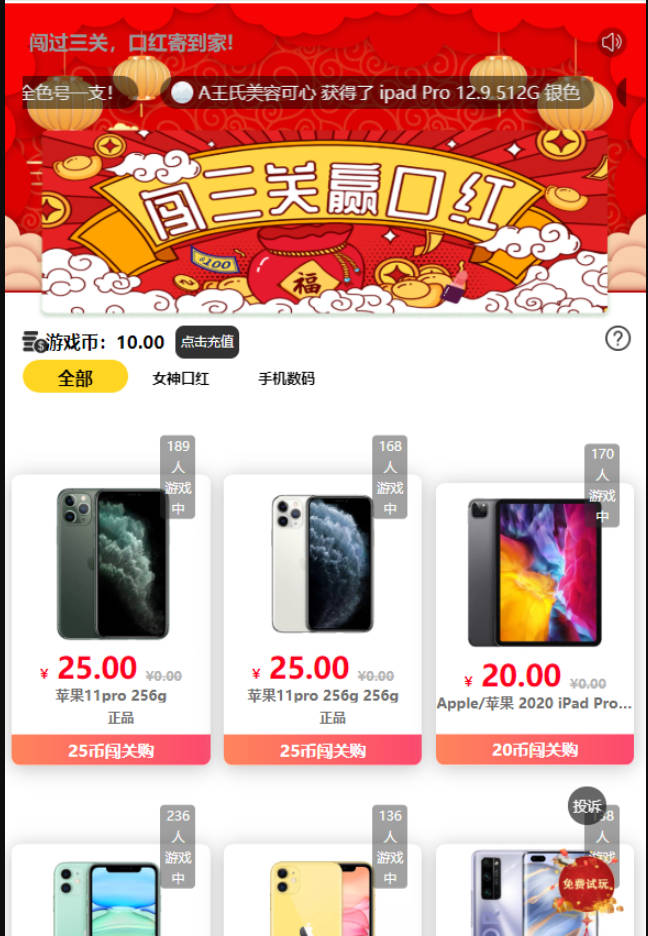
Task: Switch to the 手机数码 tab
Action: tap(287, 379)
